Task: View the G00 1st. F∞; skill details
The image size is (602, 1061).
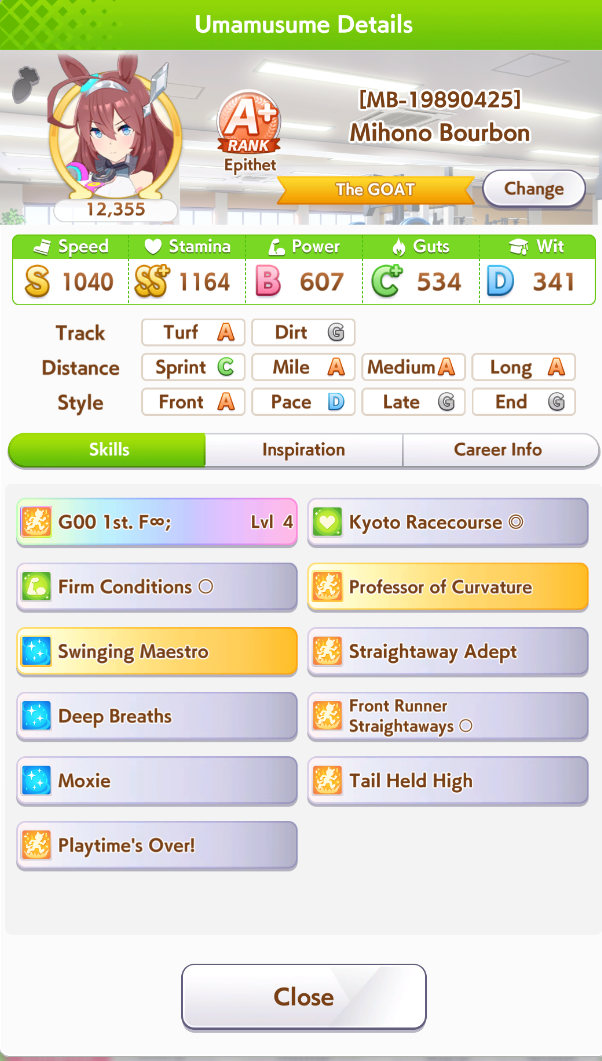Action: point(157,522)
